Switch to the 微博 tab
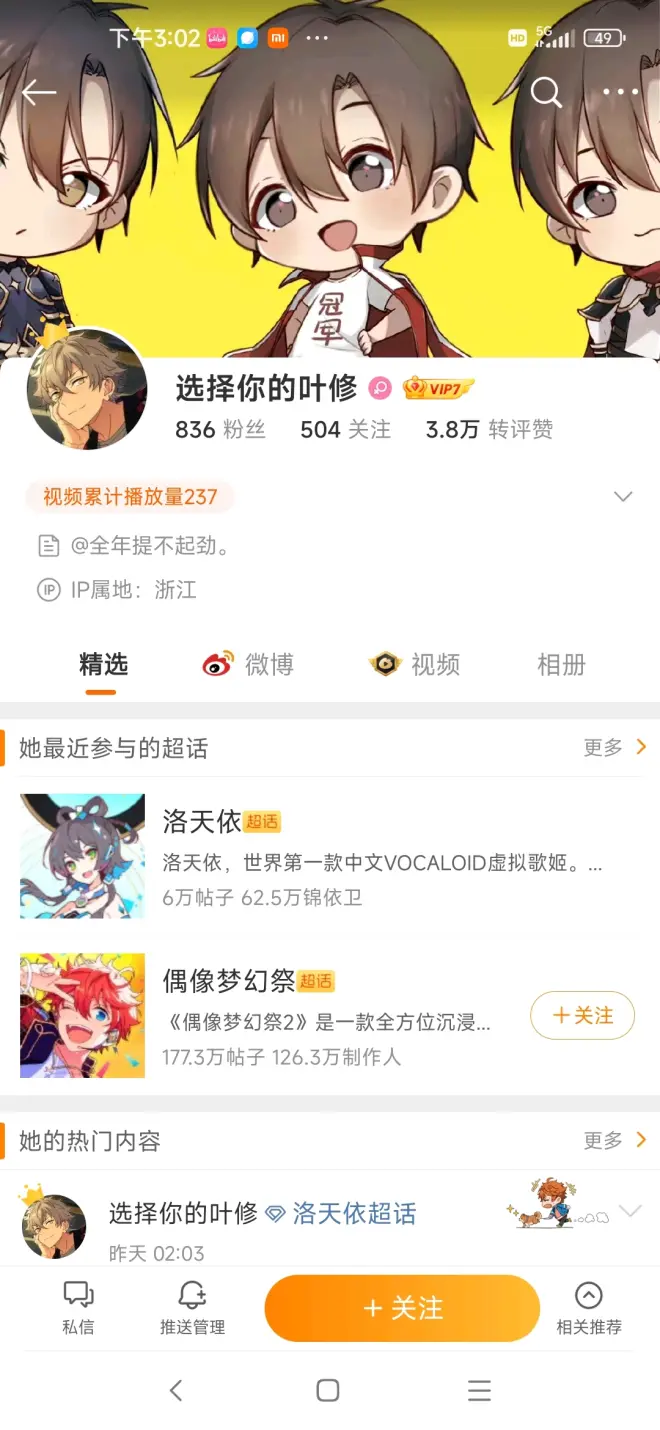This screenshot has width=660, height=1430. coord(249,664)
